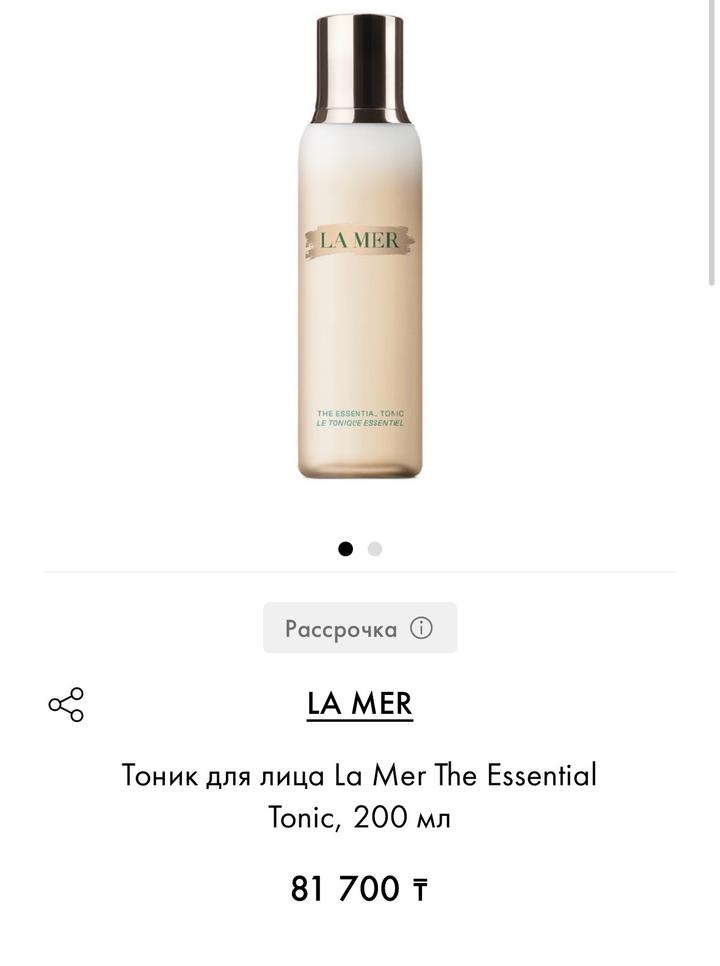Select the product title text

pyautogui.click(x=360, y=794)
